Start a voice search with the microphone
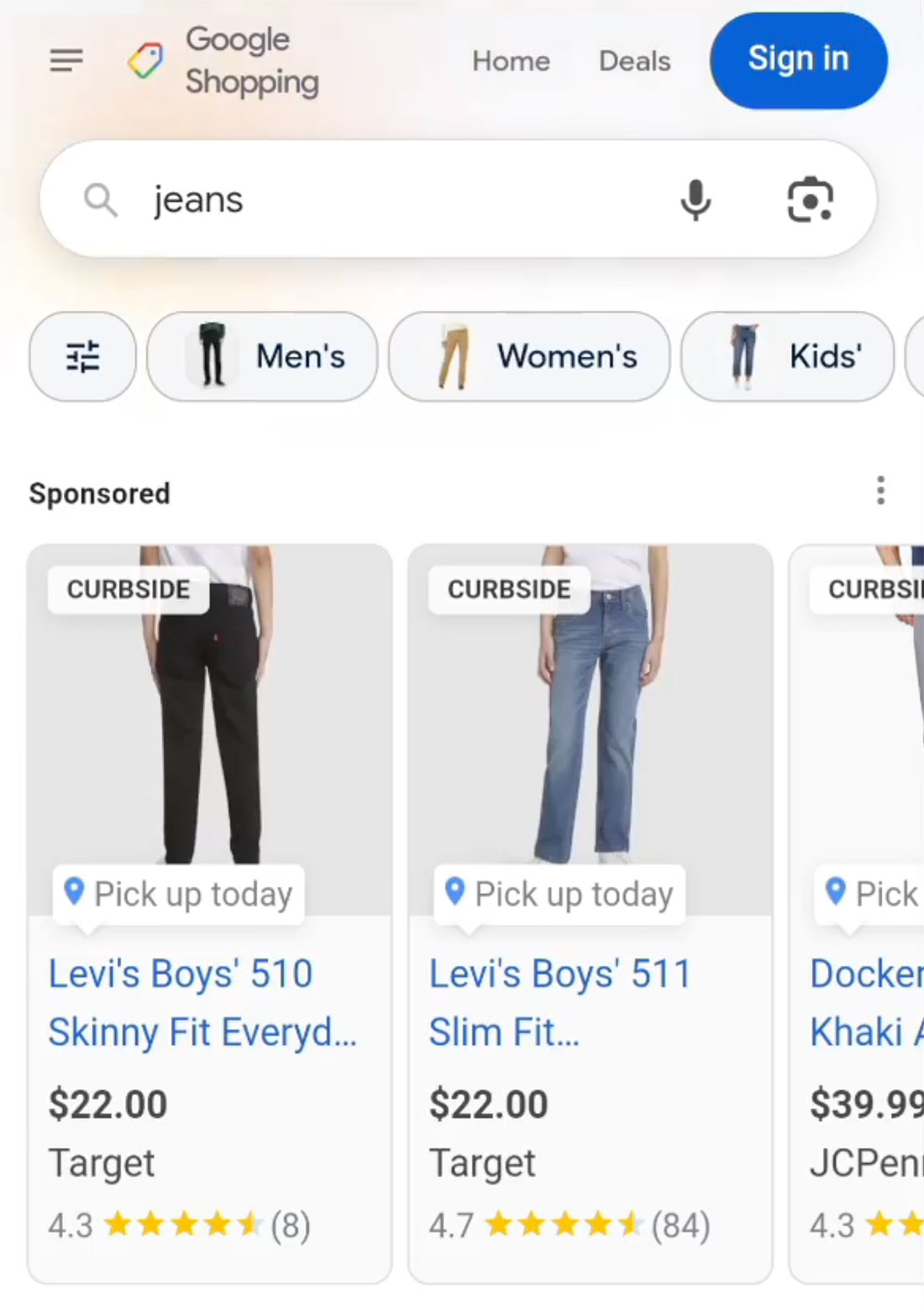 coord(696,199)
